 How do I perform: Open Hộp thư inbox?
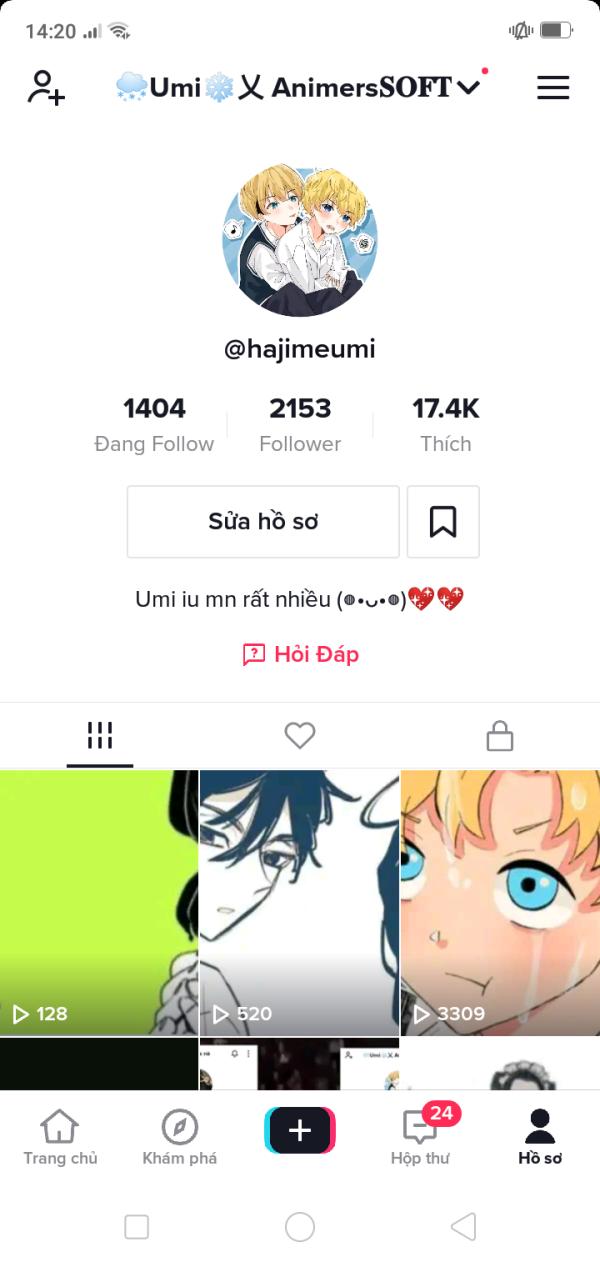coord(420,1138)
